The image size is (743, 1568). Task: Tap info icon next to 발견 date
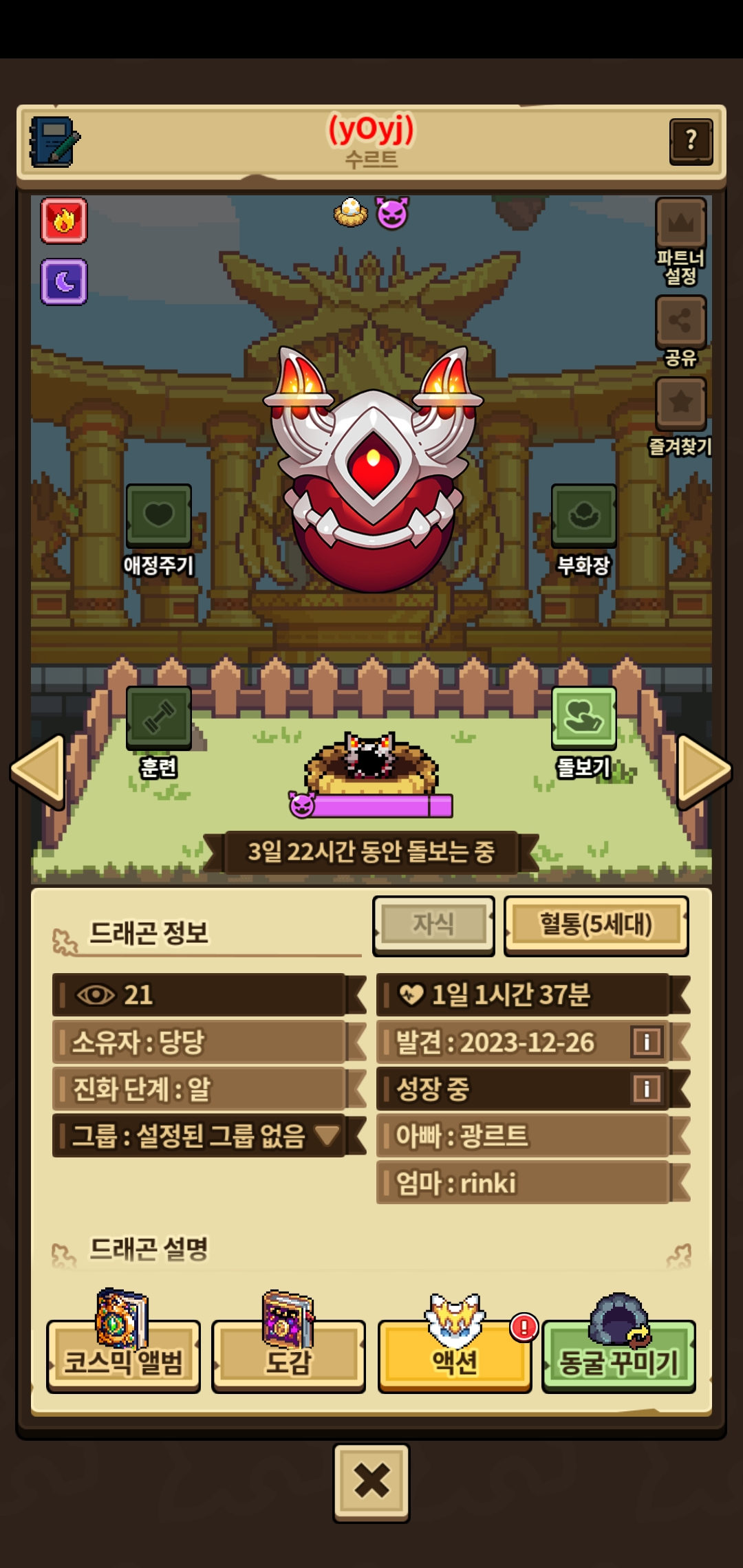click(x=646, y=1042)
